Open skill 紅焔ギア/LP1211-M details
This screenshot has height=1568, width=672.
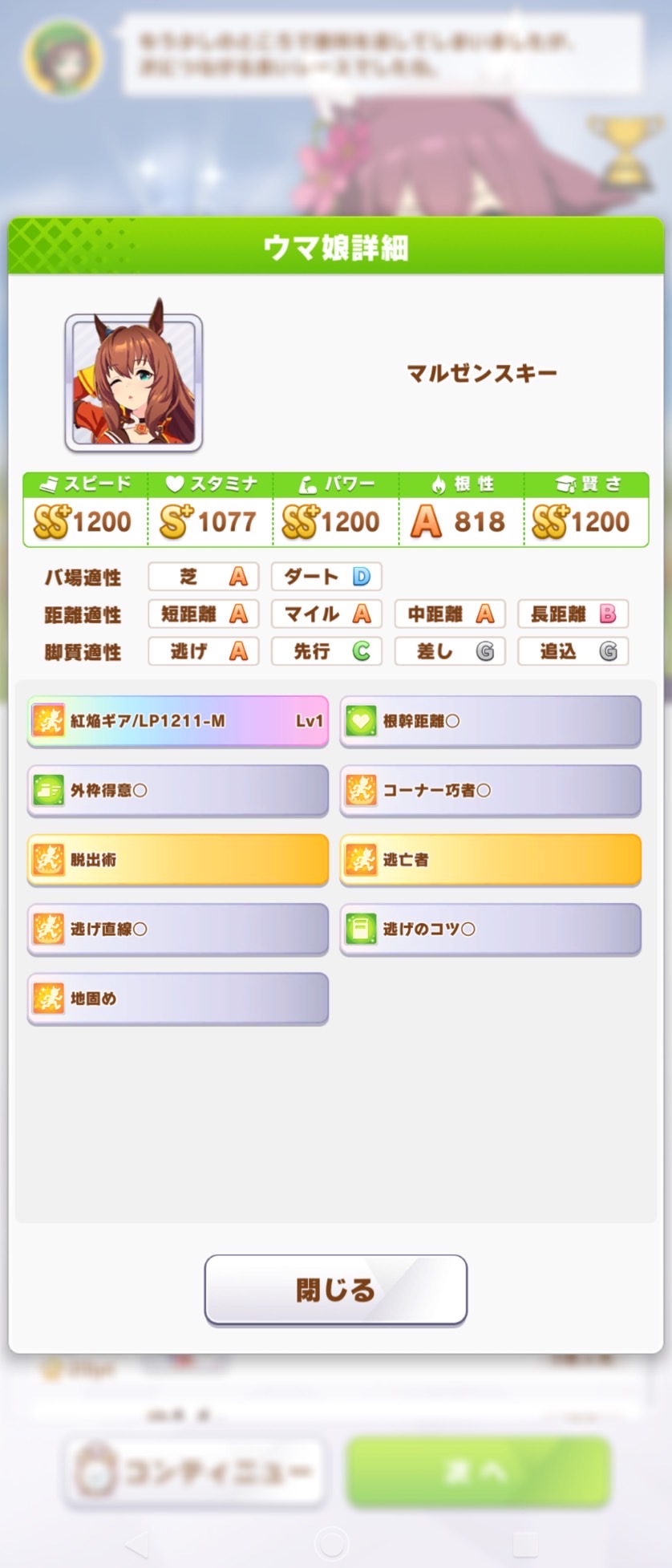tap(178, 721)
